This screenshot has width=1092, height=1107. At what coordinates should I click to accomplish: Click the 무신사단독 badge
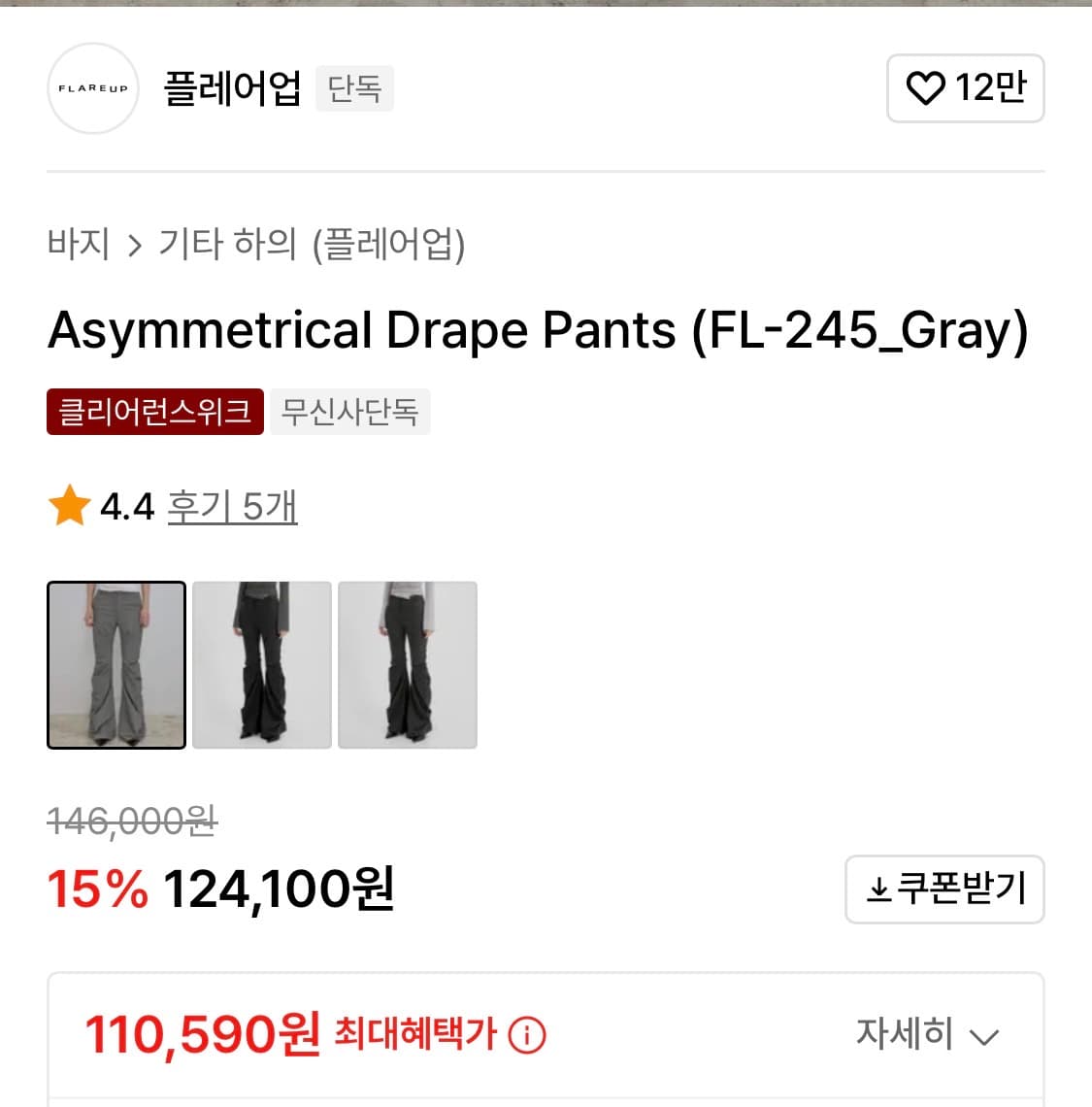pos(349,412)
